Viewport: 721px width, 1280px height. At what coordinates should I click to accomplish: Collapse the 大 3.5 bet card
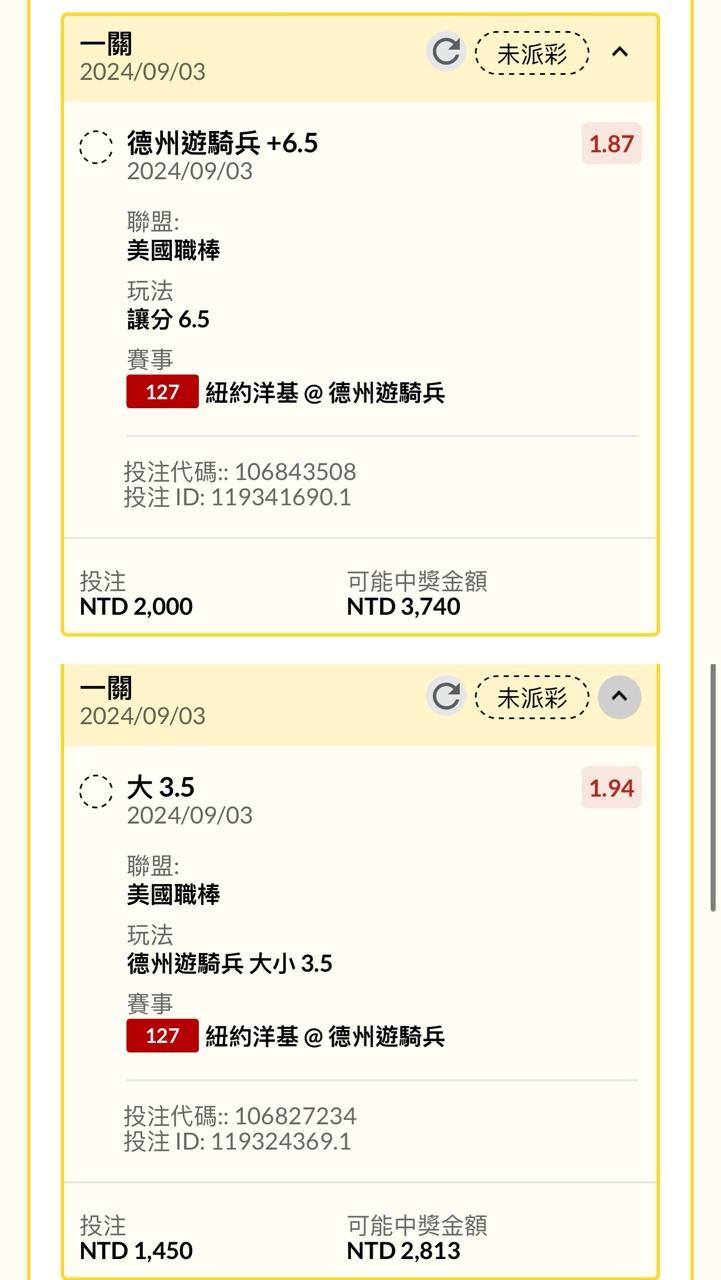pos(619,697)
